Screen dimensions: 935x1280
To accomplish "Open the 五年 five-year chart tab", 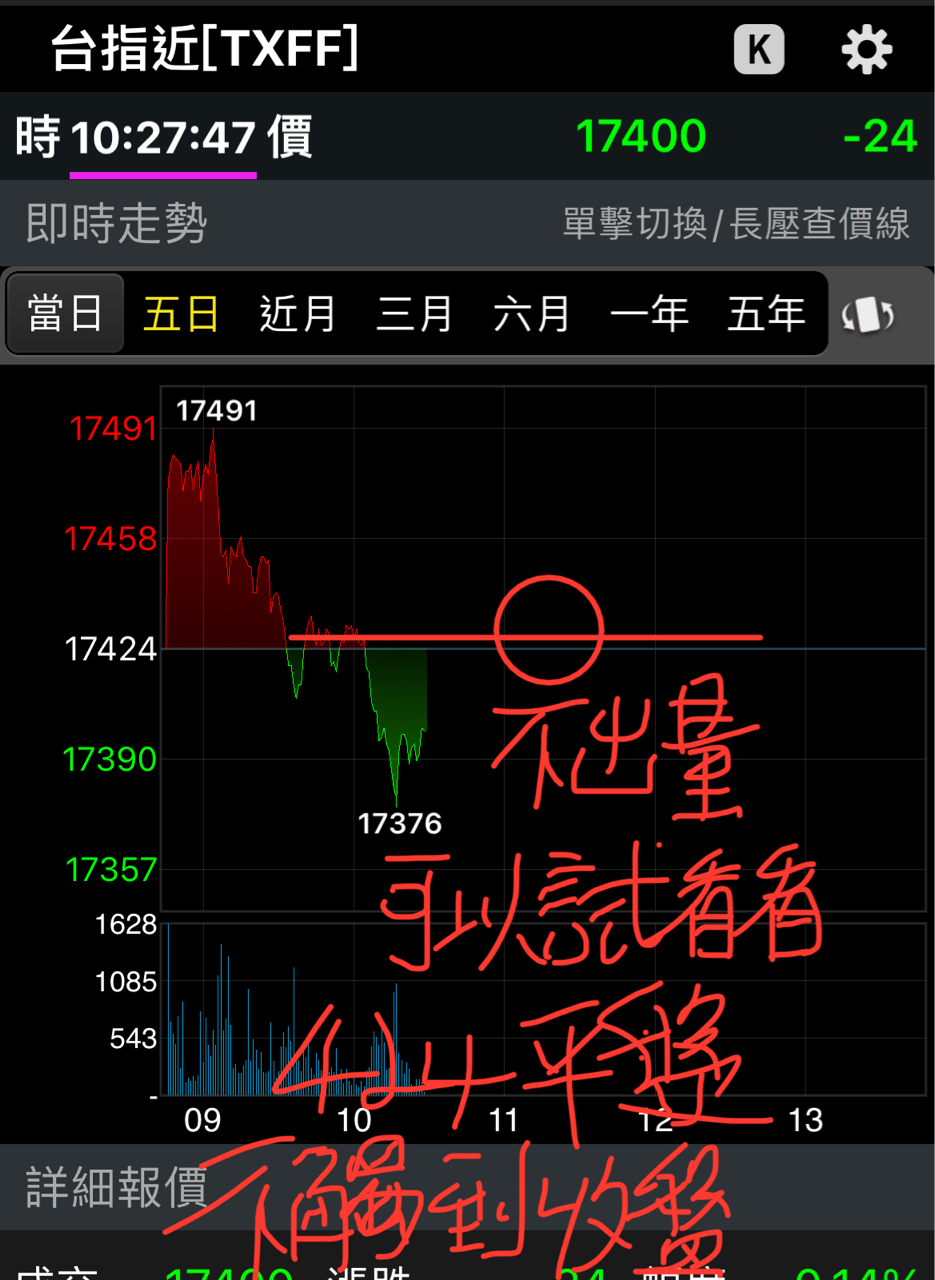I will 766,313.
